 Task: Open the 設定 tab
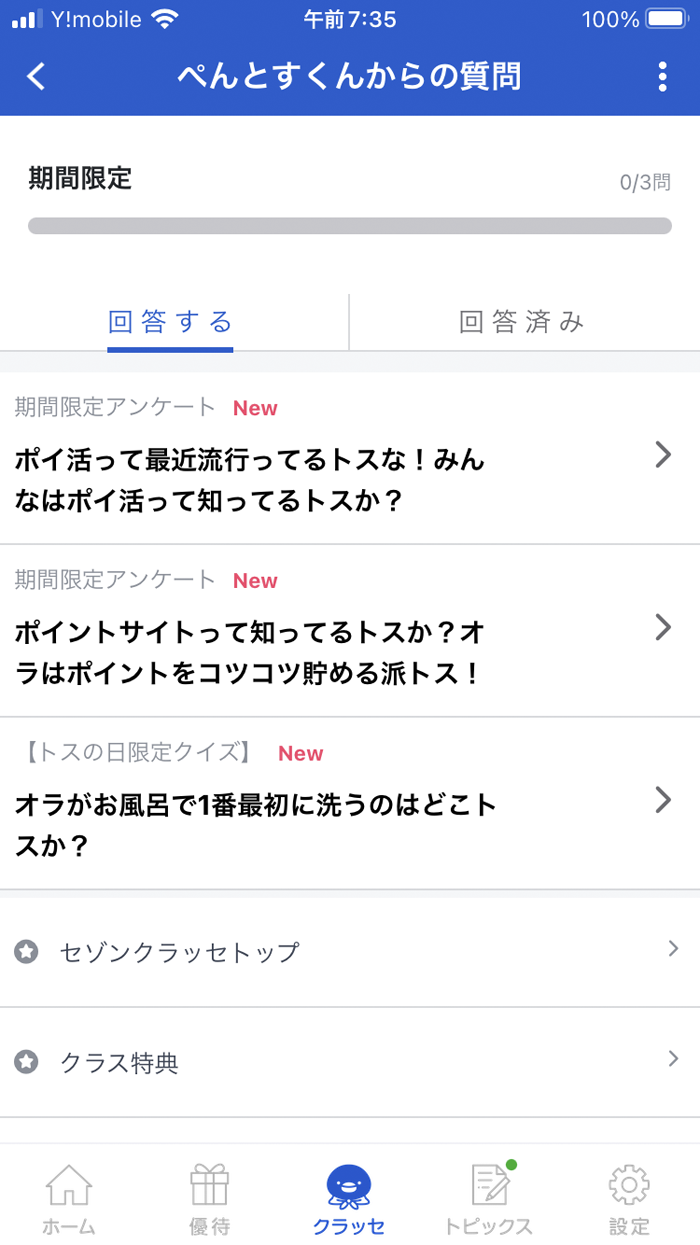[629, 1198]
